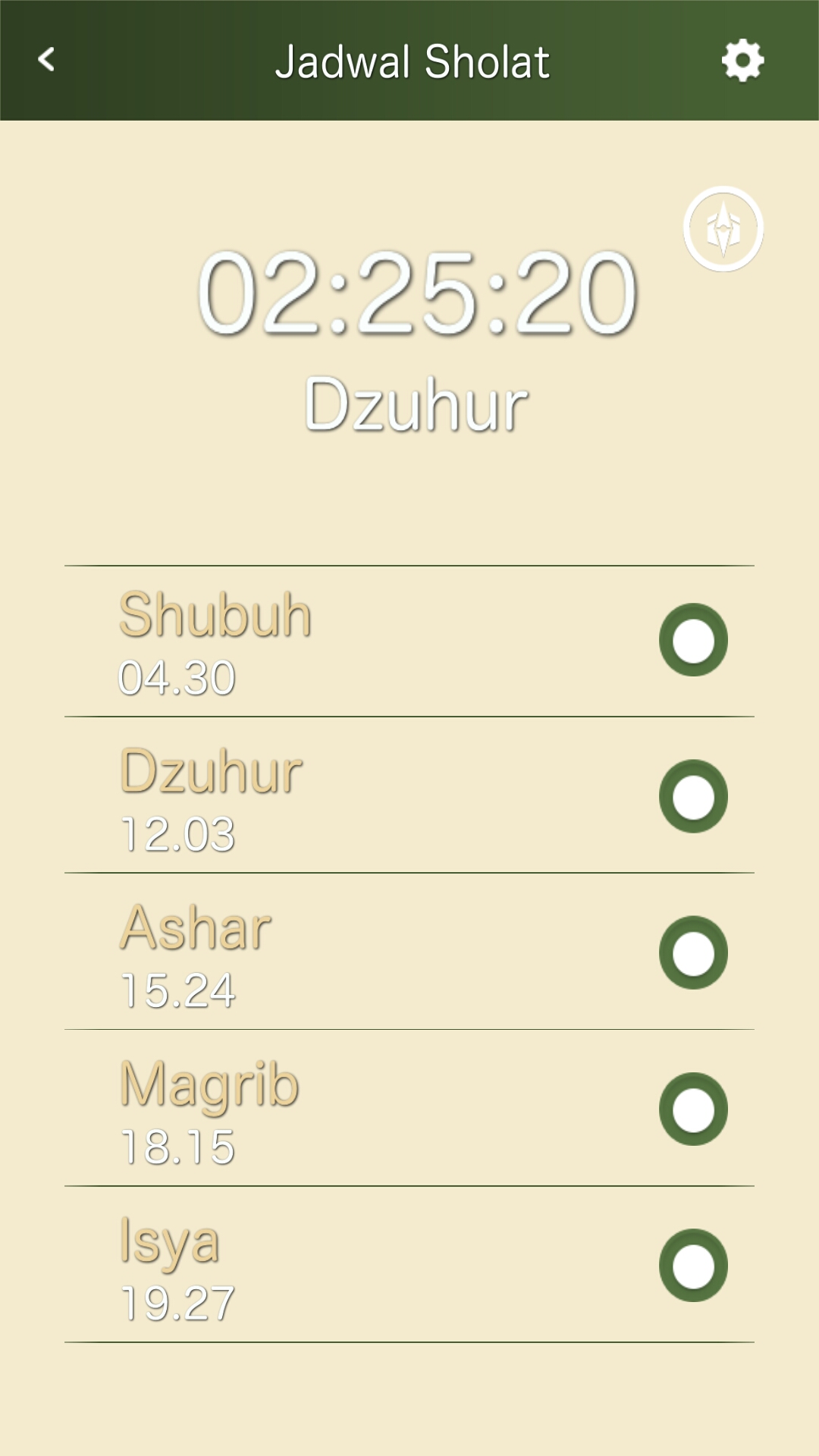819x1456 pixels.
Task: Toggle the Ashar prayer alarm
Action: coord(693,952)
